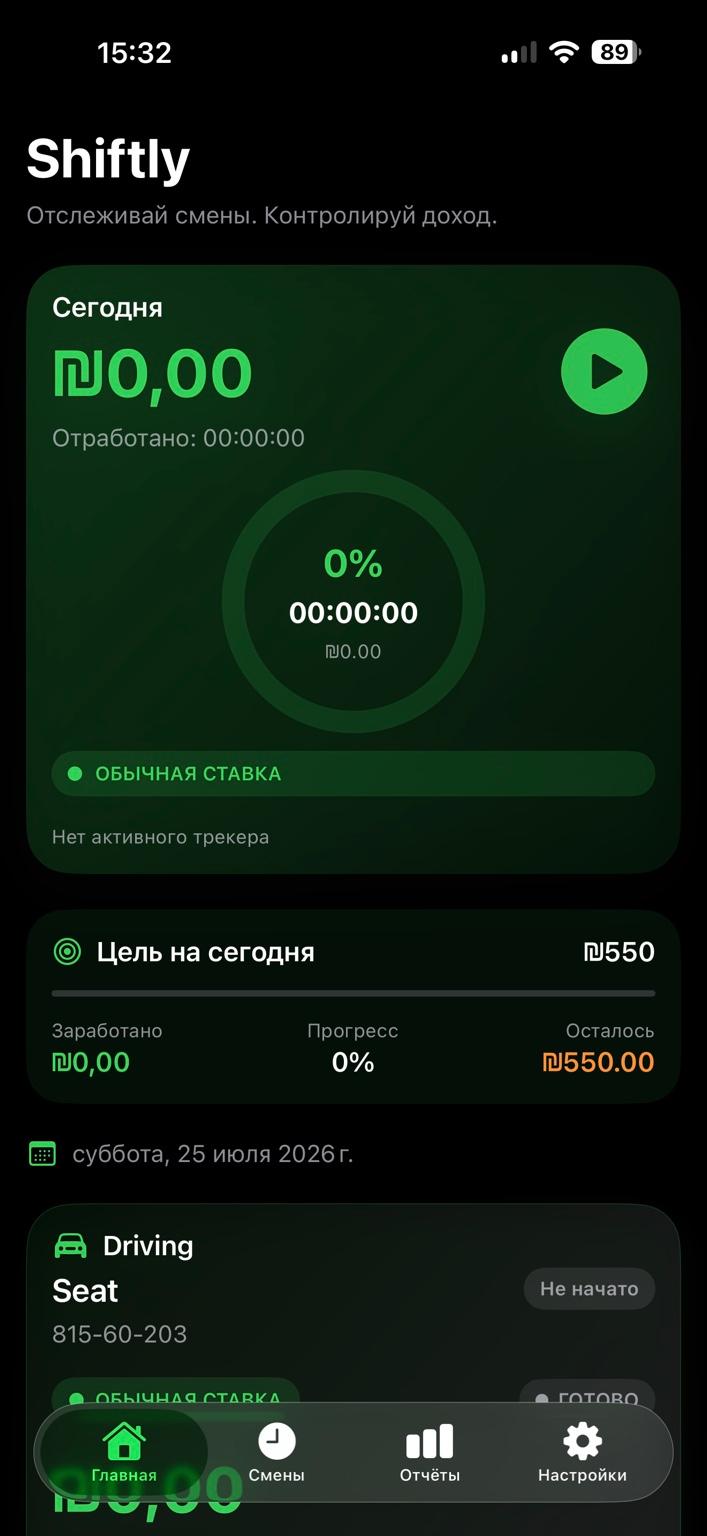707x1536 pixels.
Task: Switch to the Смены tab
Action: pos(277,1453)
